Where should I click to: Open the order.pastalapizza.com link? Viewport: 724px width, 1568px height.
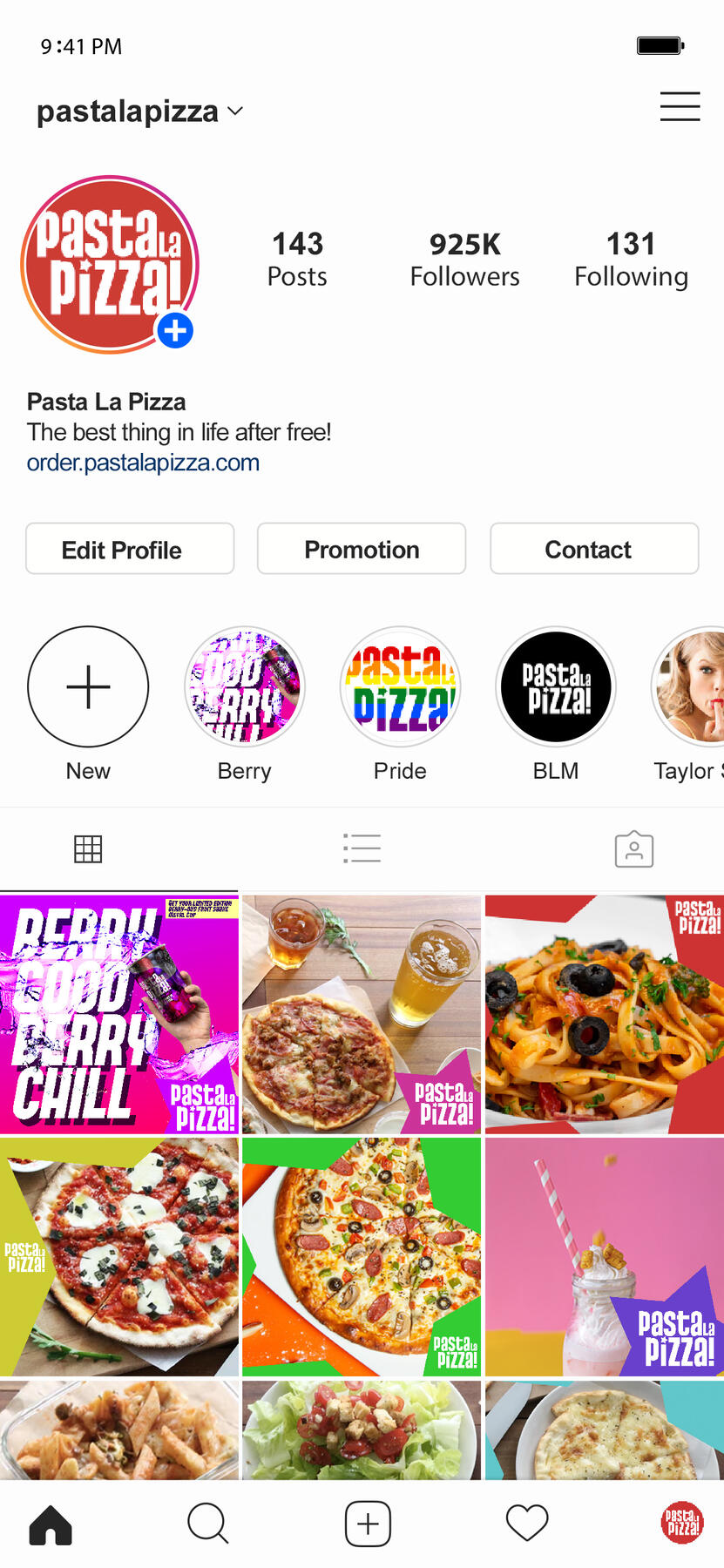tap(143, 463)
